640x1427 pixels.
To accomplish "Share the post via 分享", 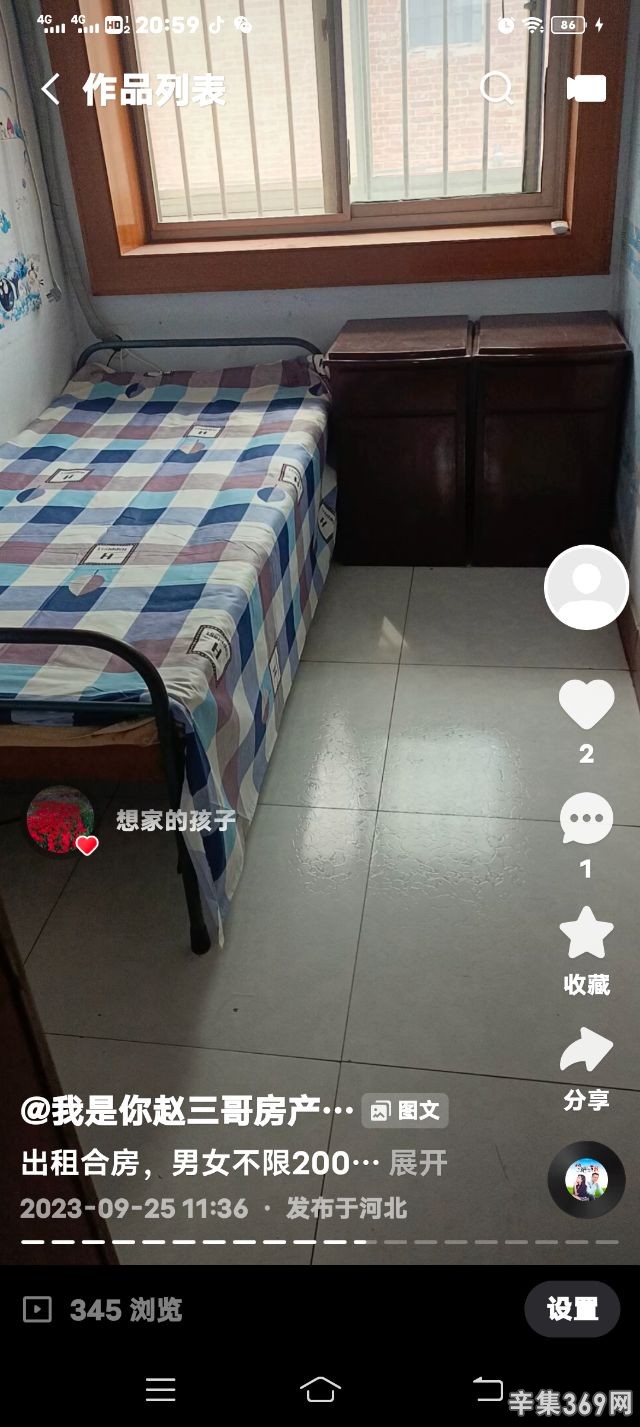I will pyautogui.click(x=586, y=1051).
